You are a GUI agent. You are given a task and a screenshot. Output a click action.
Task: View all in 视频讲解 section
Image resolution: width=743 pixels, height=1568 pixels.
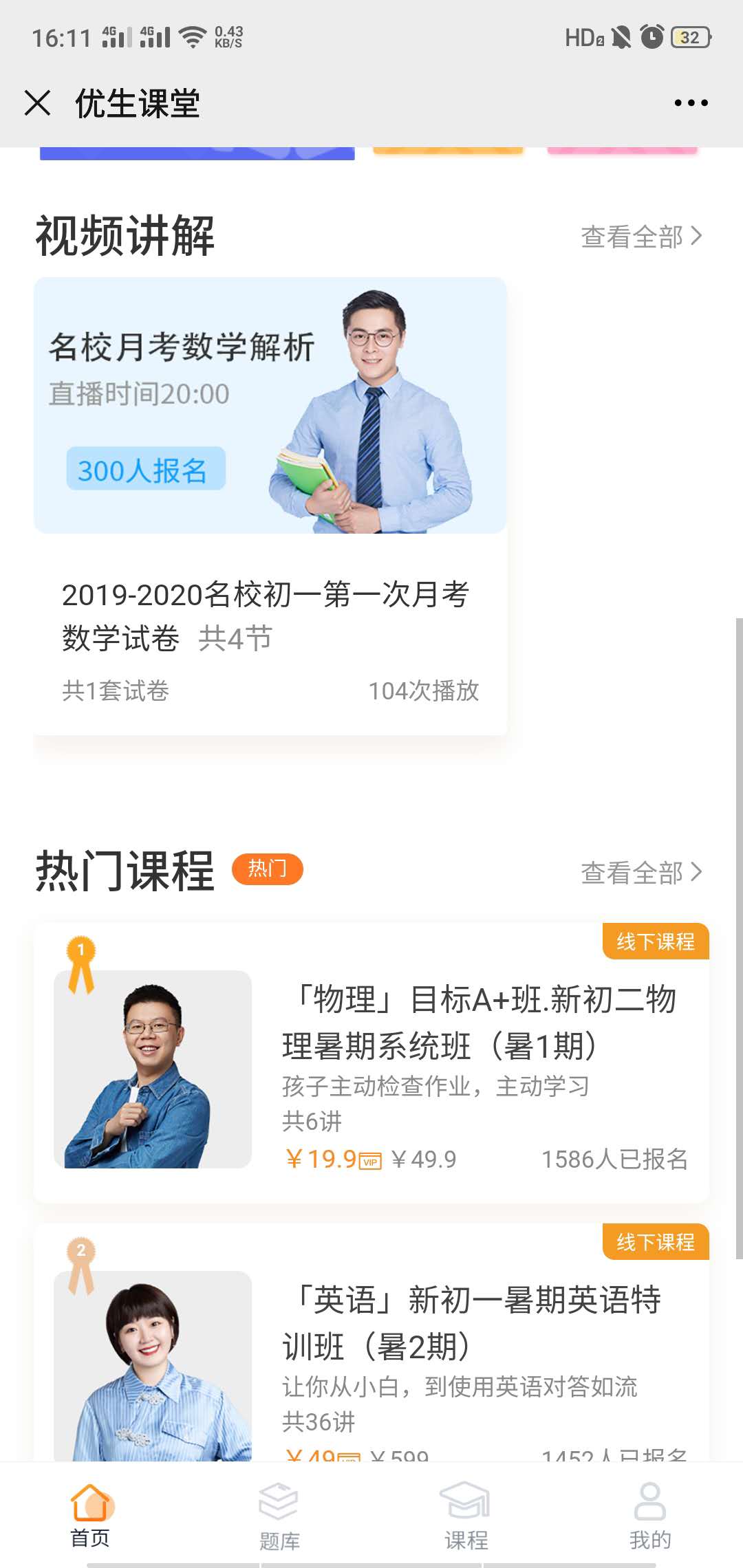(641, 237)
